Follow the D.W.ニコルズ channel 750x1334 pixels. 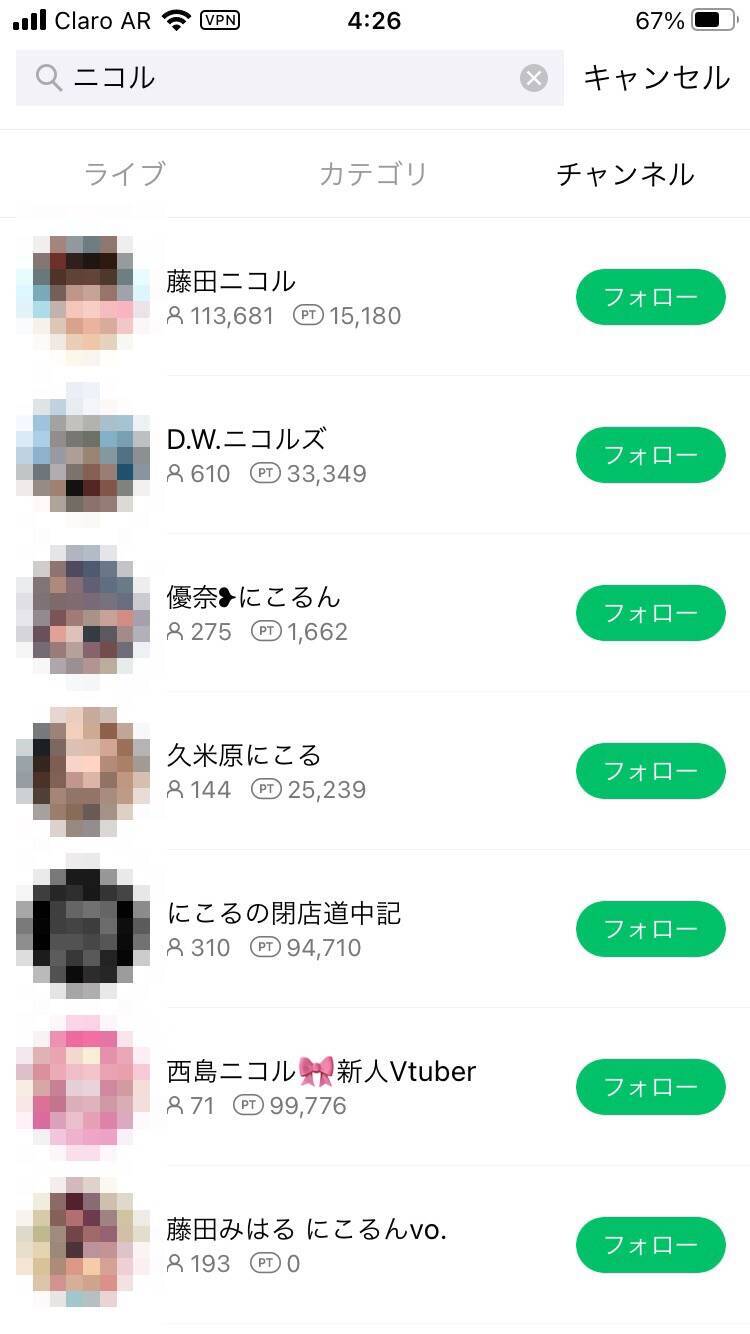click(650, 455)
